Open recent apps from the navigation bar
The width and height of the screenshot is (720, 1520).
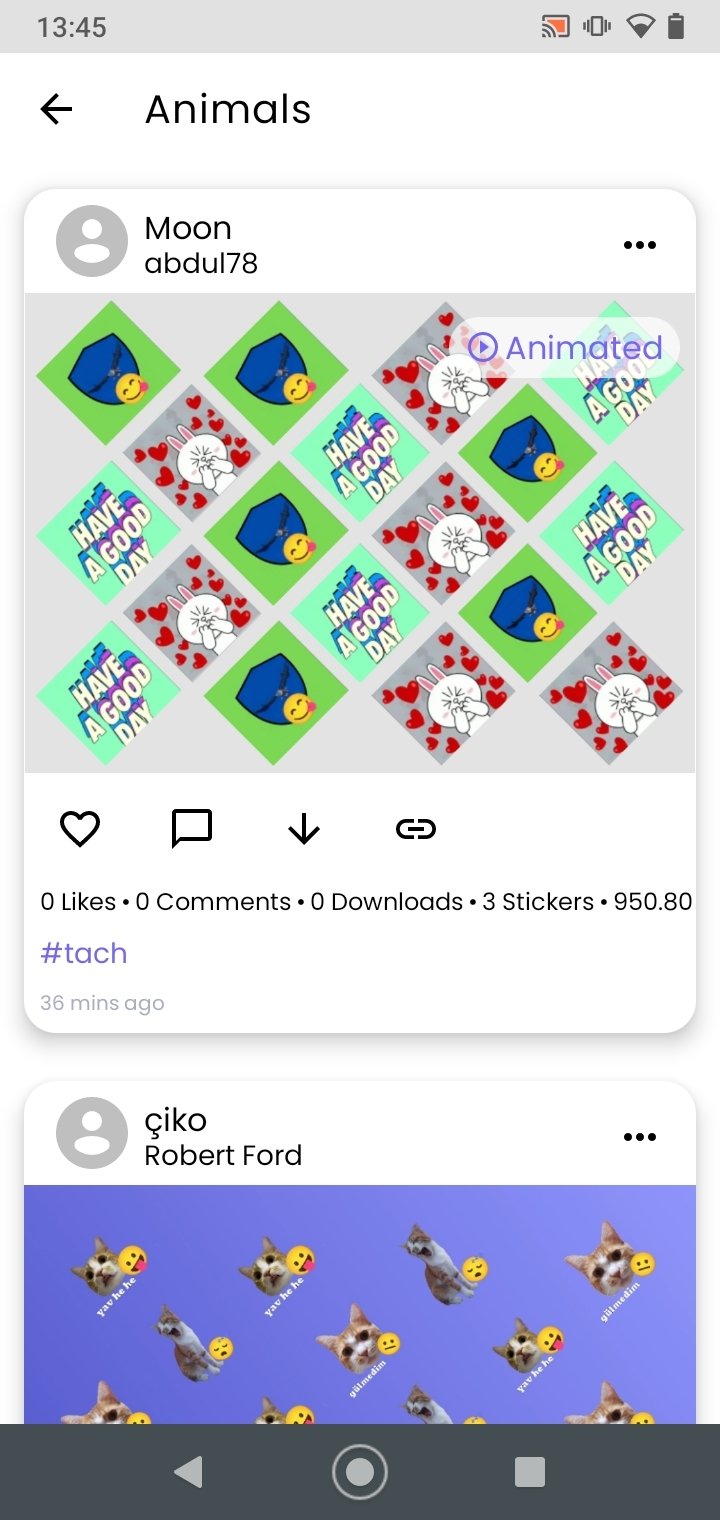[x=529, y=1472]
